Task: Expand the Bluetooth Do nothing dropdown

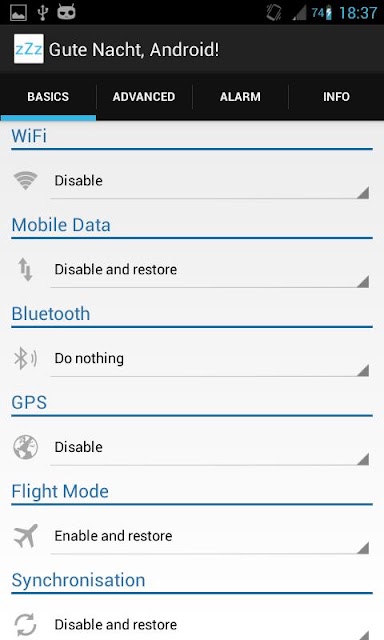Action: coord(210,358)
